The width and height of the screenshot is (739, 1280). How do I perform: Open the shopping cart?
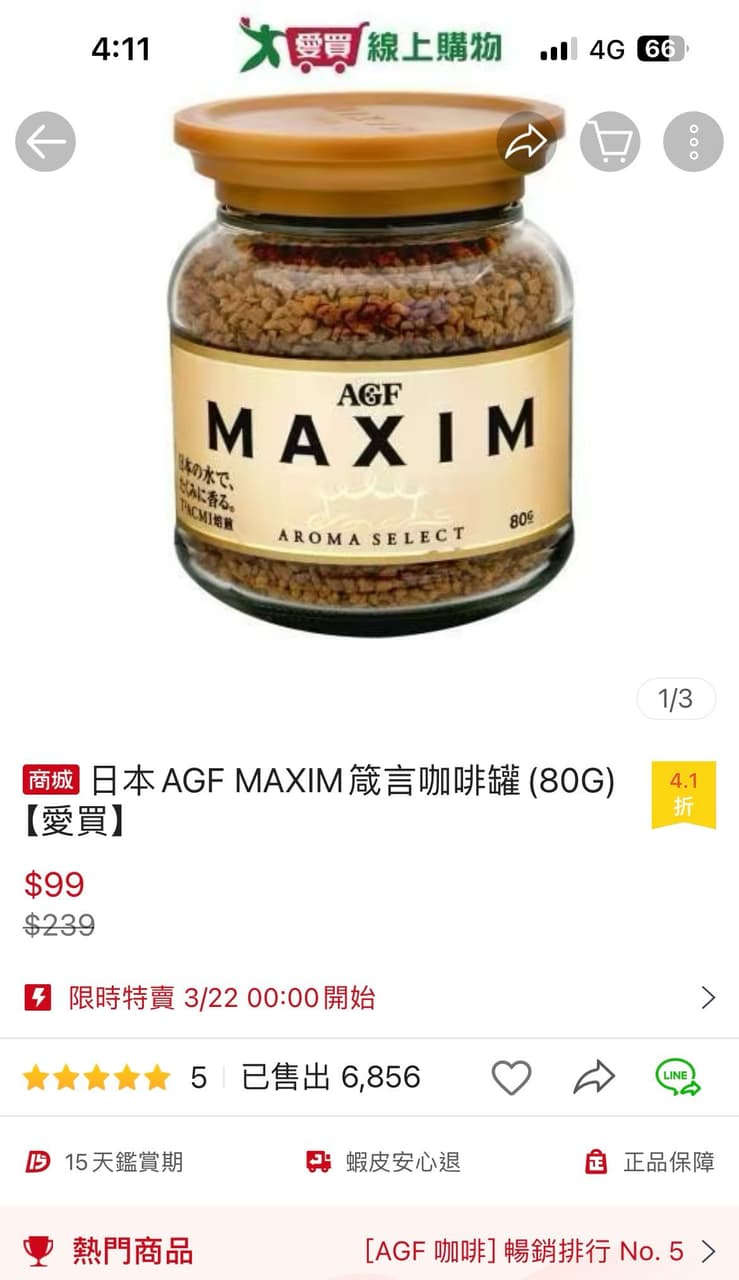pyautogui.click(x=610, y=142)
